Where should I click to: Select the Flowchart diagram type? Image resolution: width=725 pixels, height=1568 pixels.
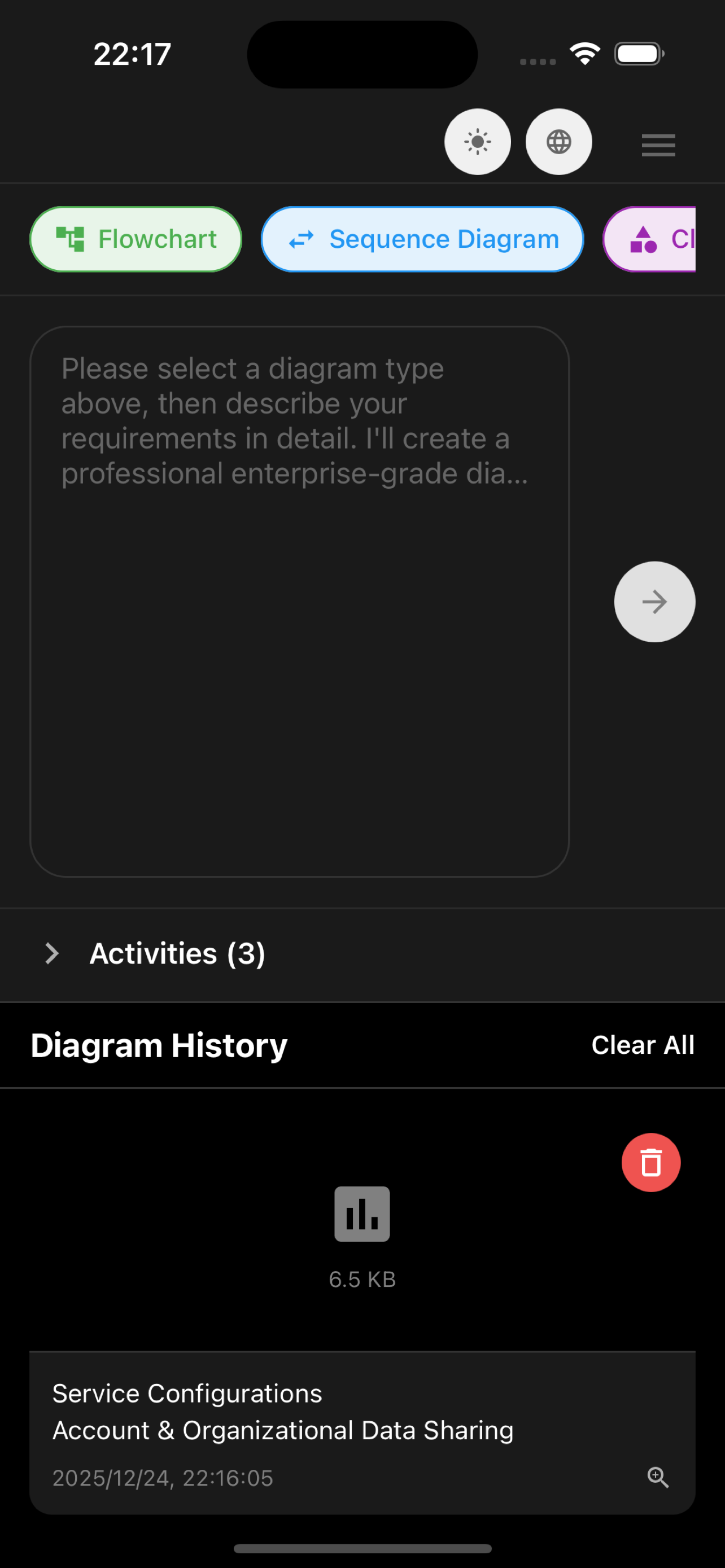point(136,239)
